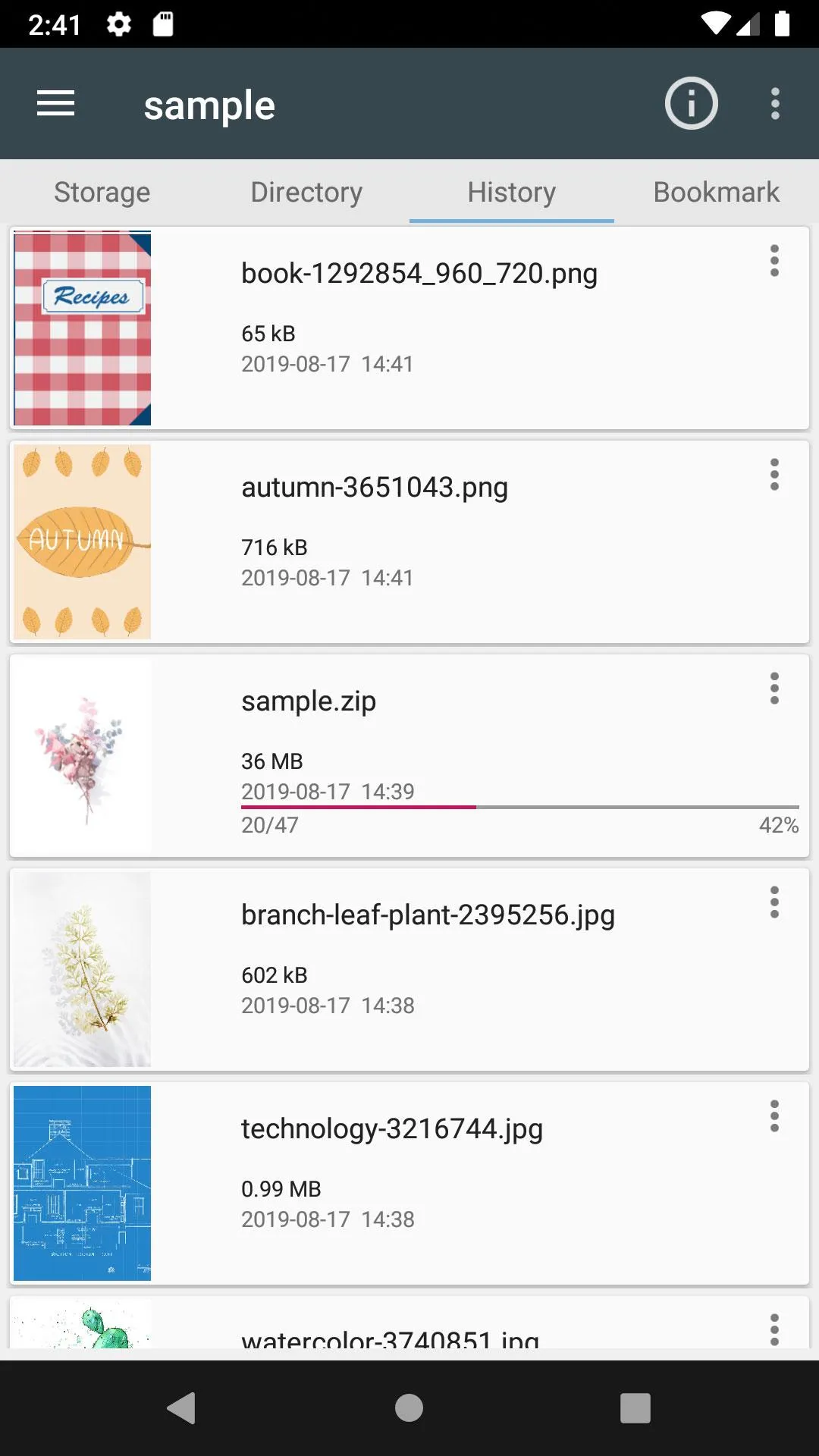
Task: Open the Directory tab
Action: coord(306,192)
